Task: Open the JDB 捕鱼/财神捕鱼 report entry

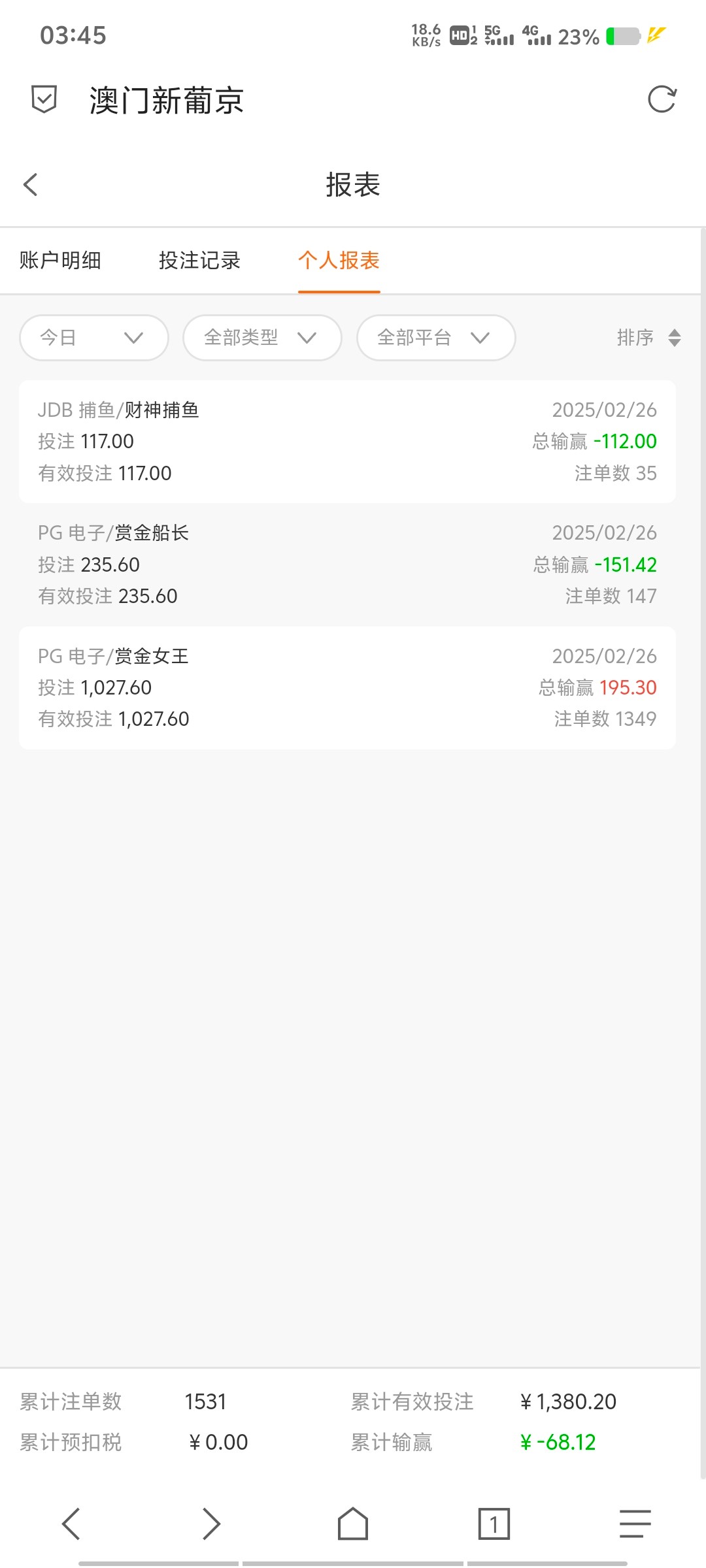Action: click(347, 442)
